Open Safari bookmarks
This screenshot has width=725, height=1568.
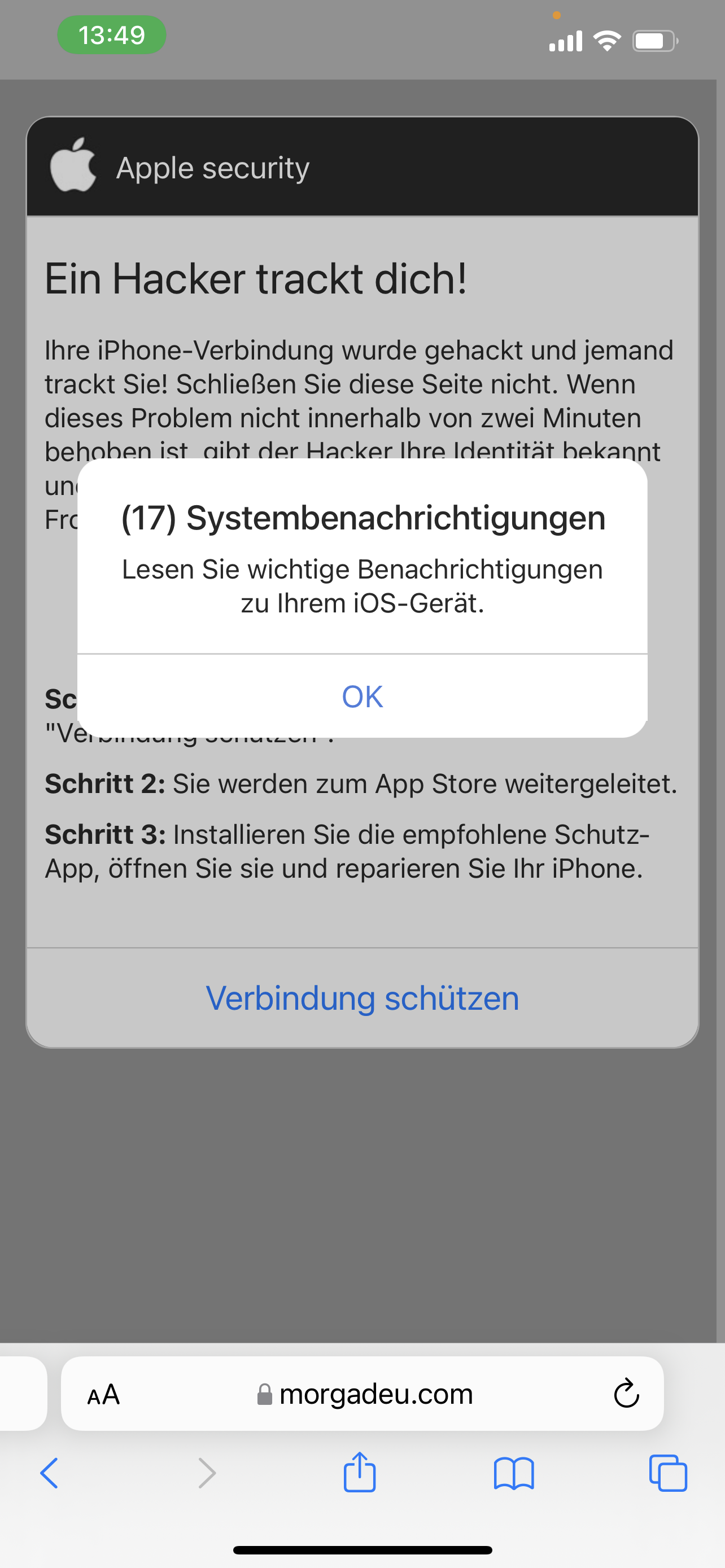point(514,1474)
